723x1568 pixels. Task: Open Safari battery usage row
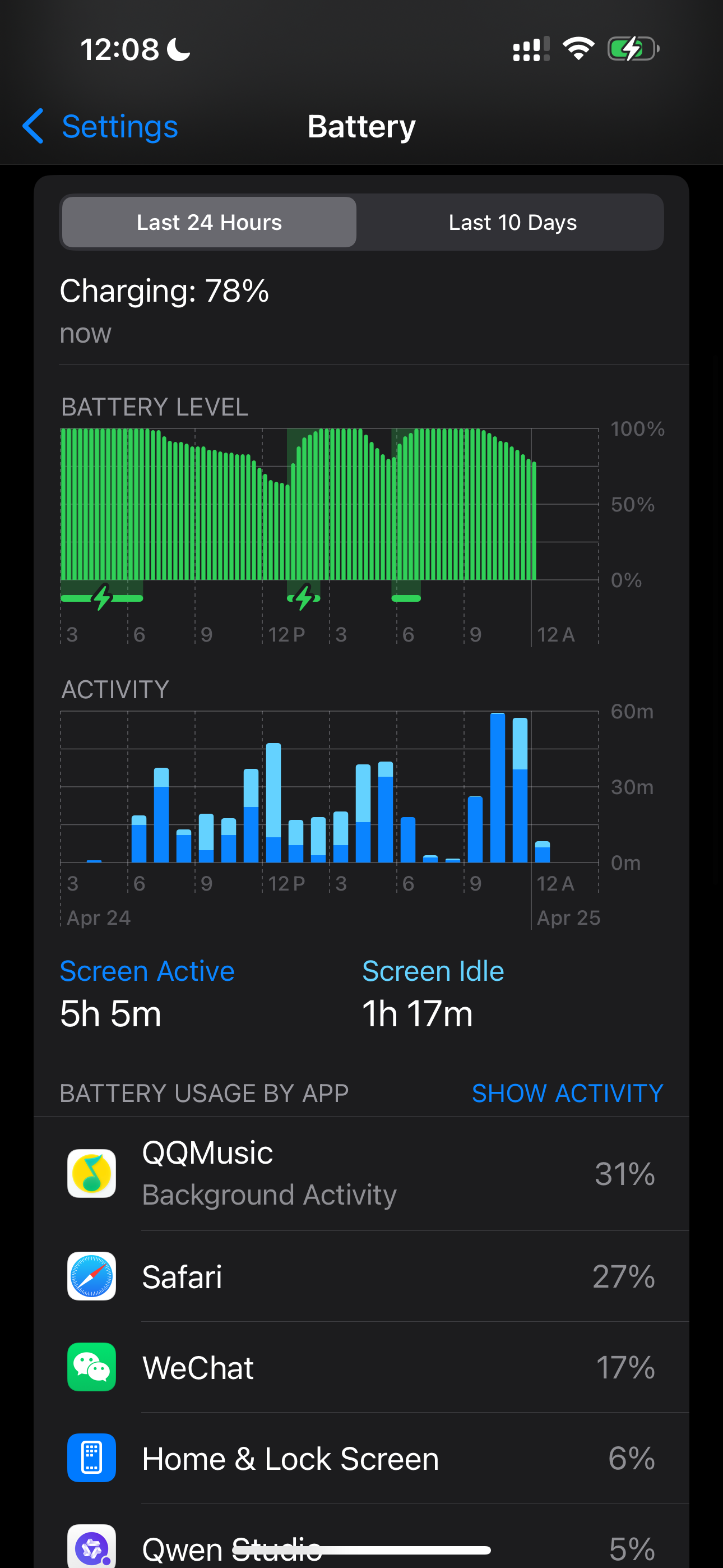point(361,1276)
